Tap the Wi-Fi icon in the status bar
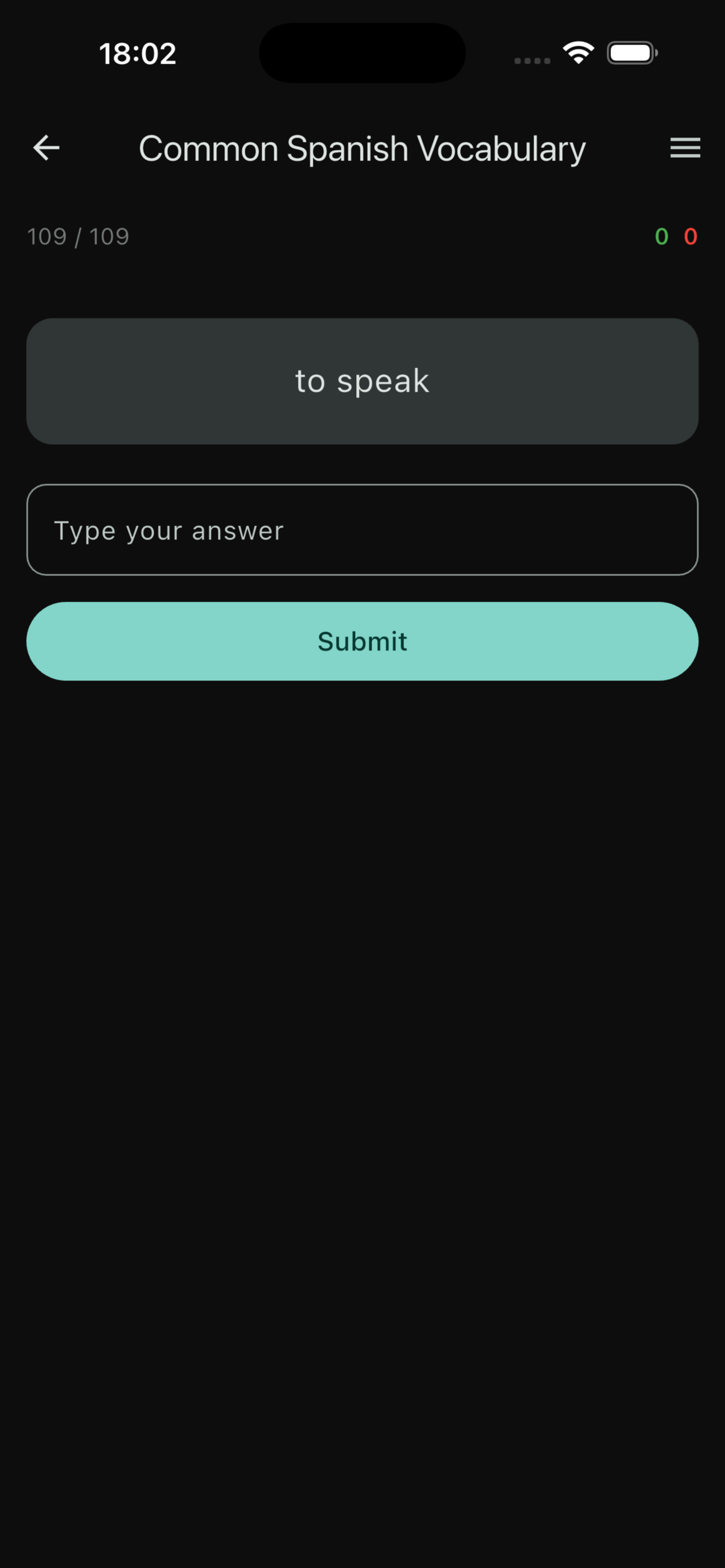Screen dimensions: 725x1568 point(578,53)
